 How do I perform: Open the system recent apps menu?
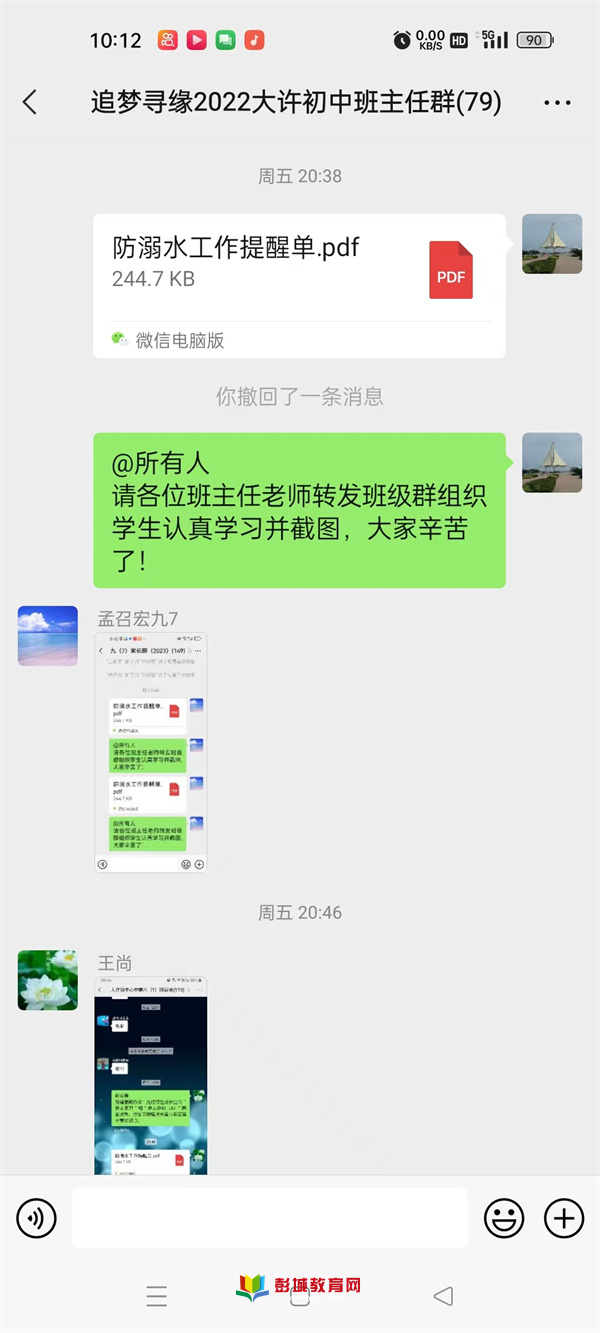(x=157, y=1297)
